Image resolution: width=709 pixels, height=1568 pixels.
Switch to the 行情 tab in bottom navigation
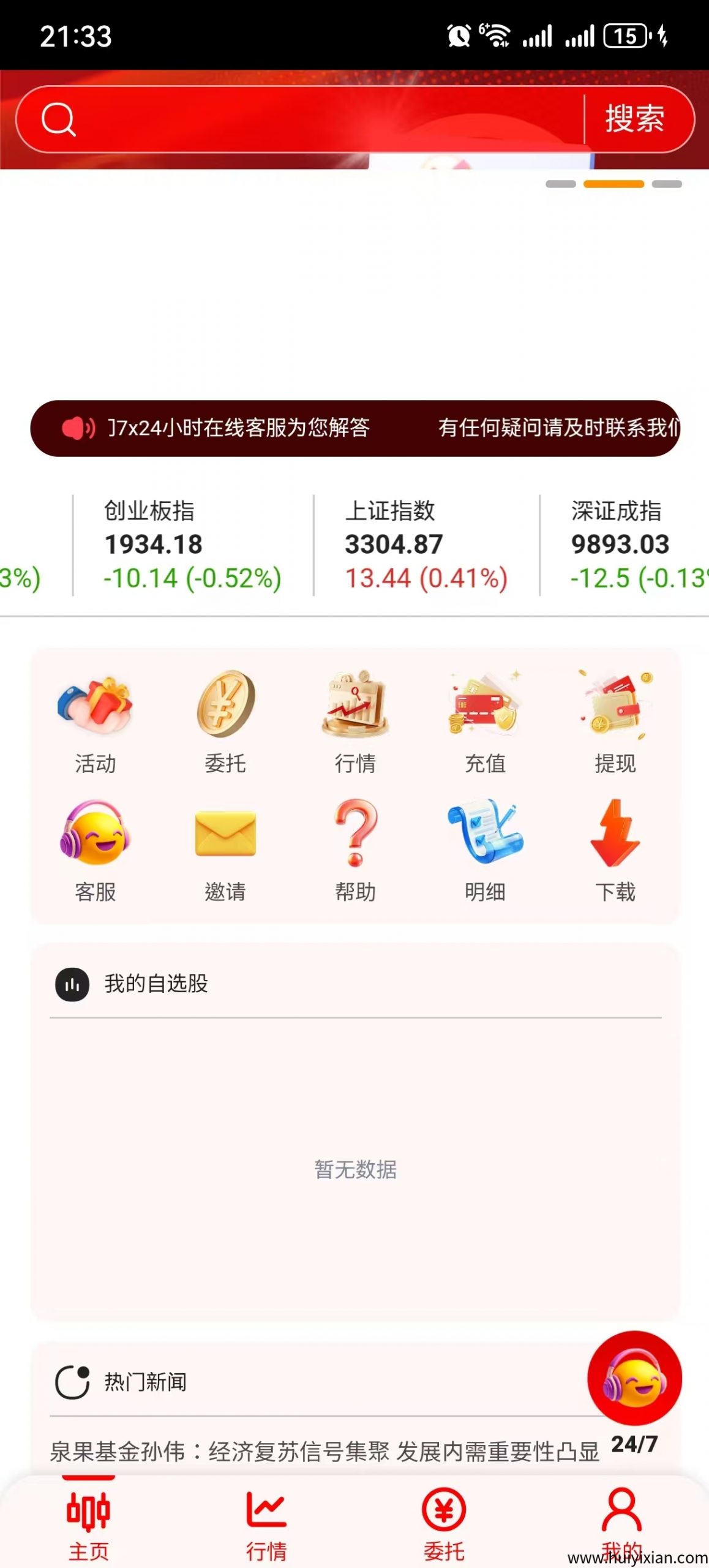[x=266, y=1525]
